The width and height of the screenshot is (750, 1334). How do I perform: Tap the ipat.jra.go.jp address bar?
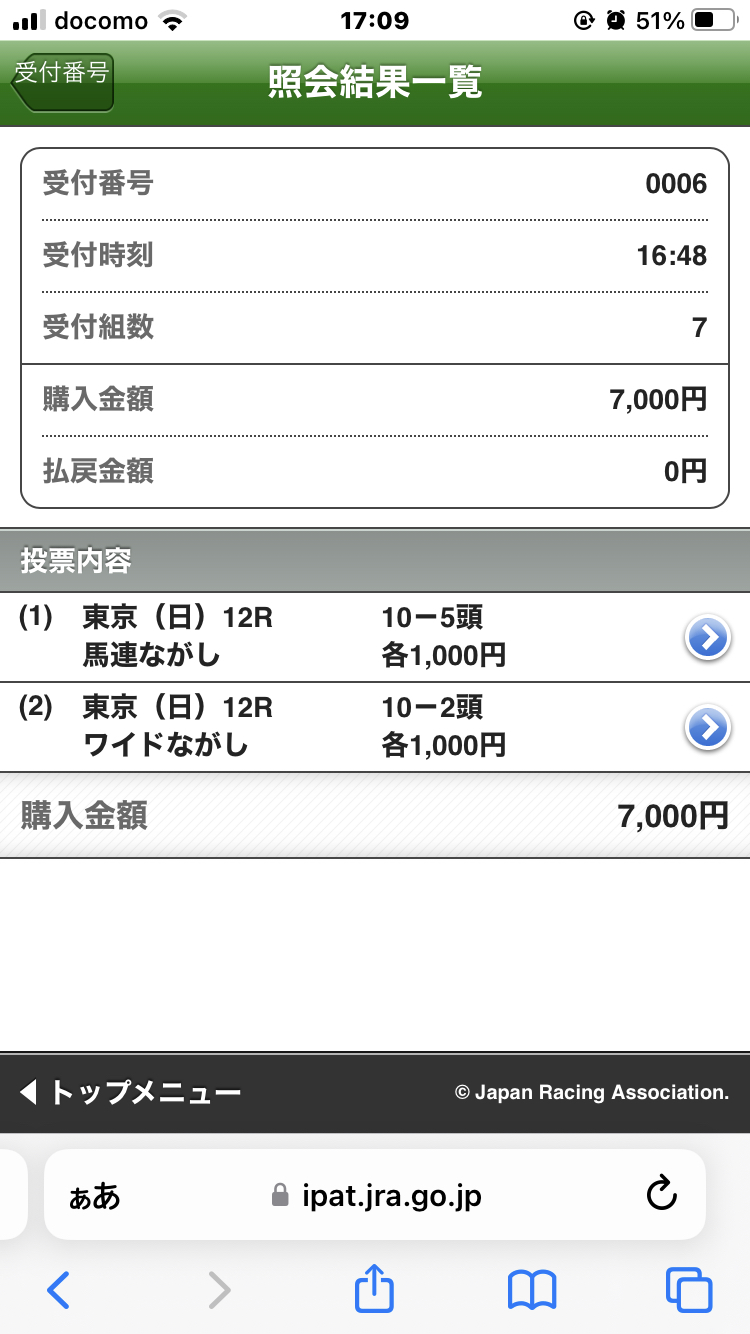[x=376, y=1195]
